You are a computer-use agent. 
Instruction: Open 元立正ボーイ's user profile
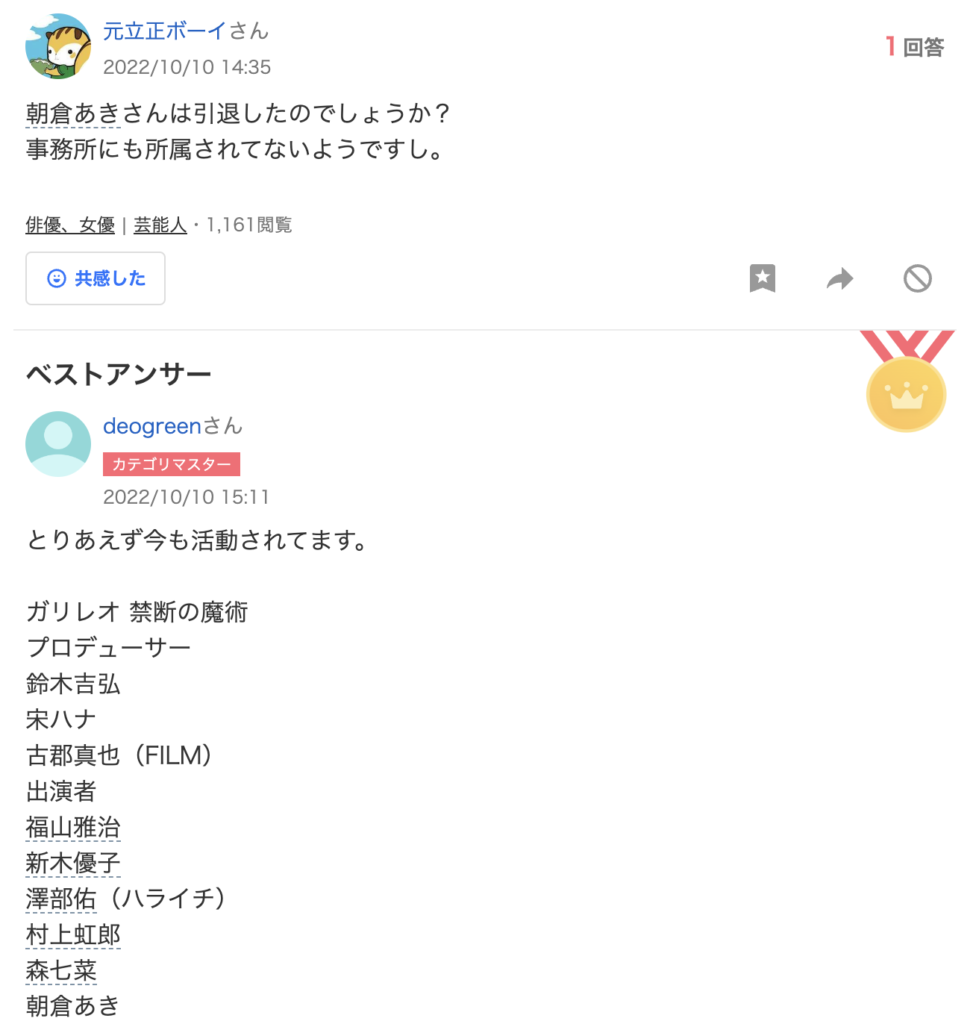(x=165, y=31)
